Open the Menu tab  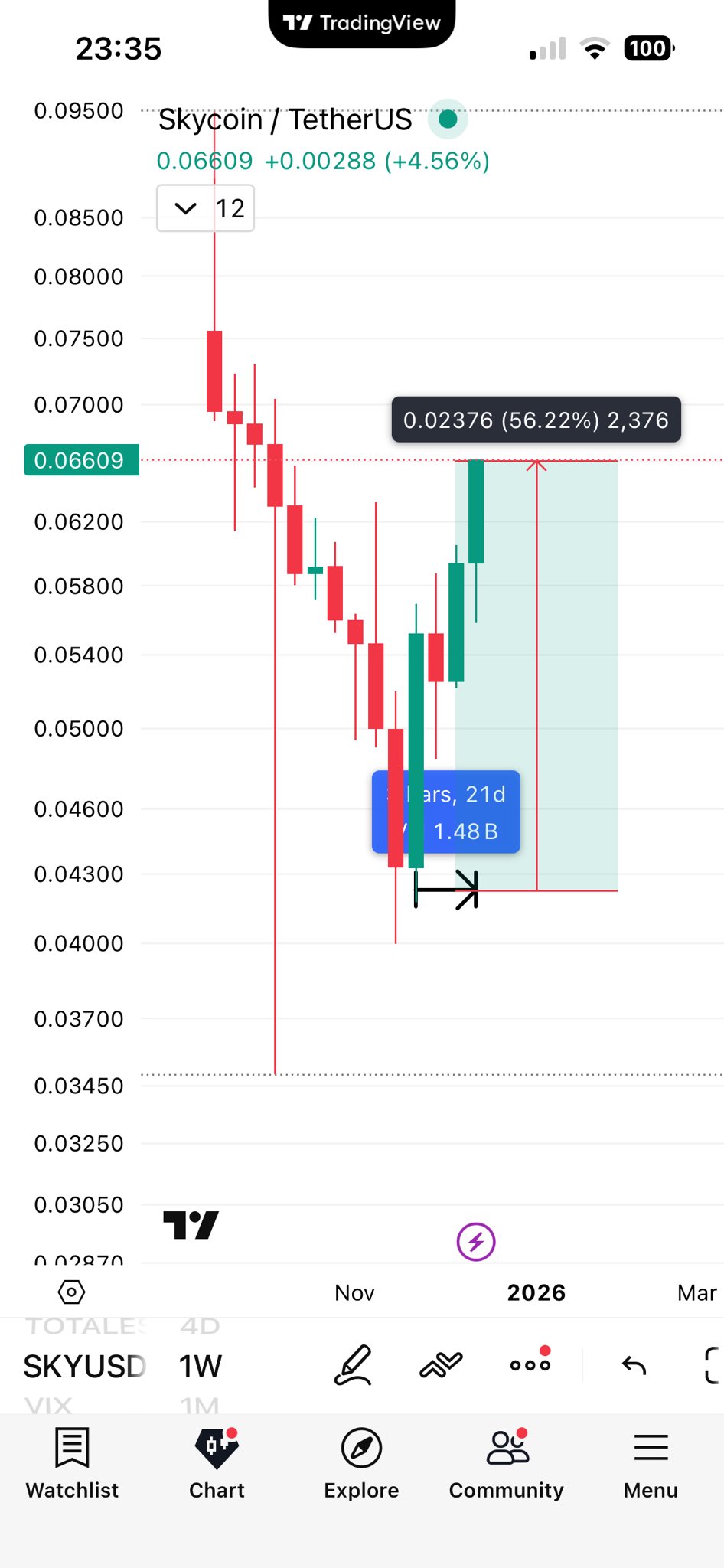coord(651,1463)
